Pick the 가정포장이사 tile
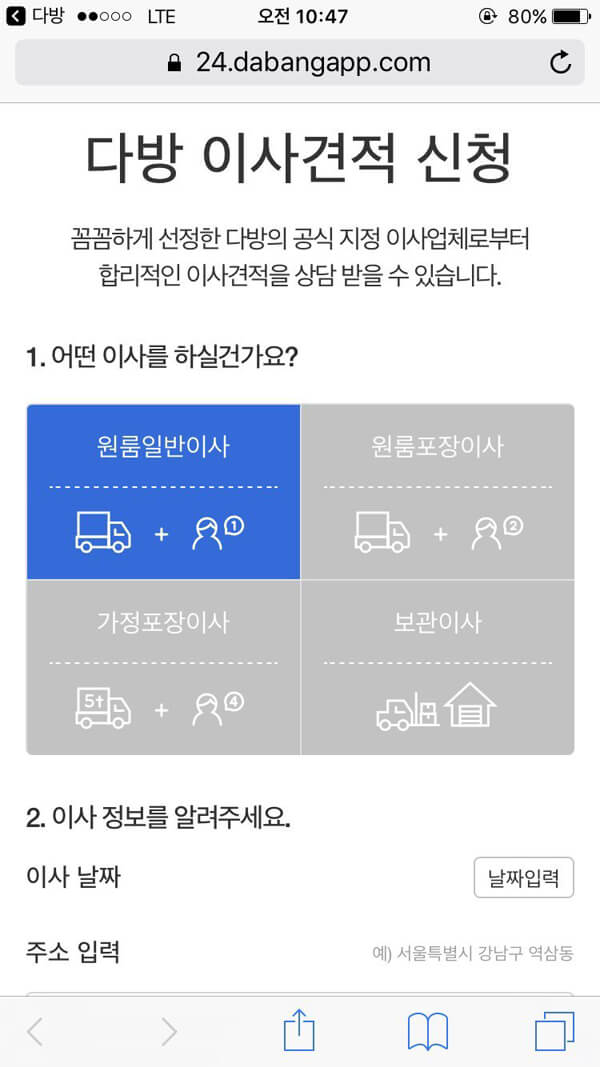Viewport: 600px width, 1067px height. pyautogui.click(x=163, y=668)
